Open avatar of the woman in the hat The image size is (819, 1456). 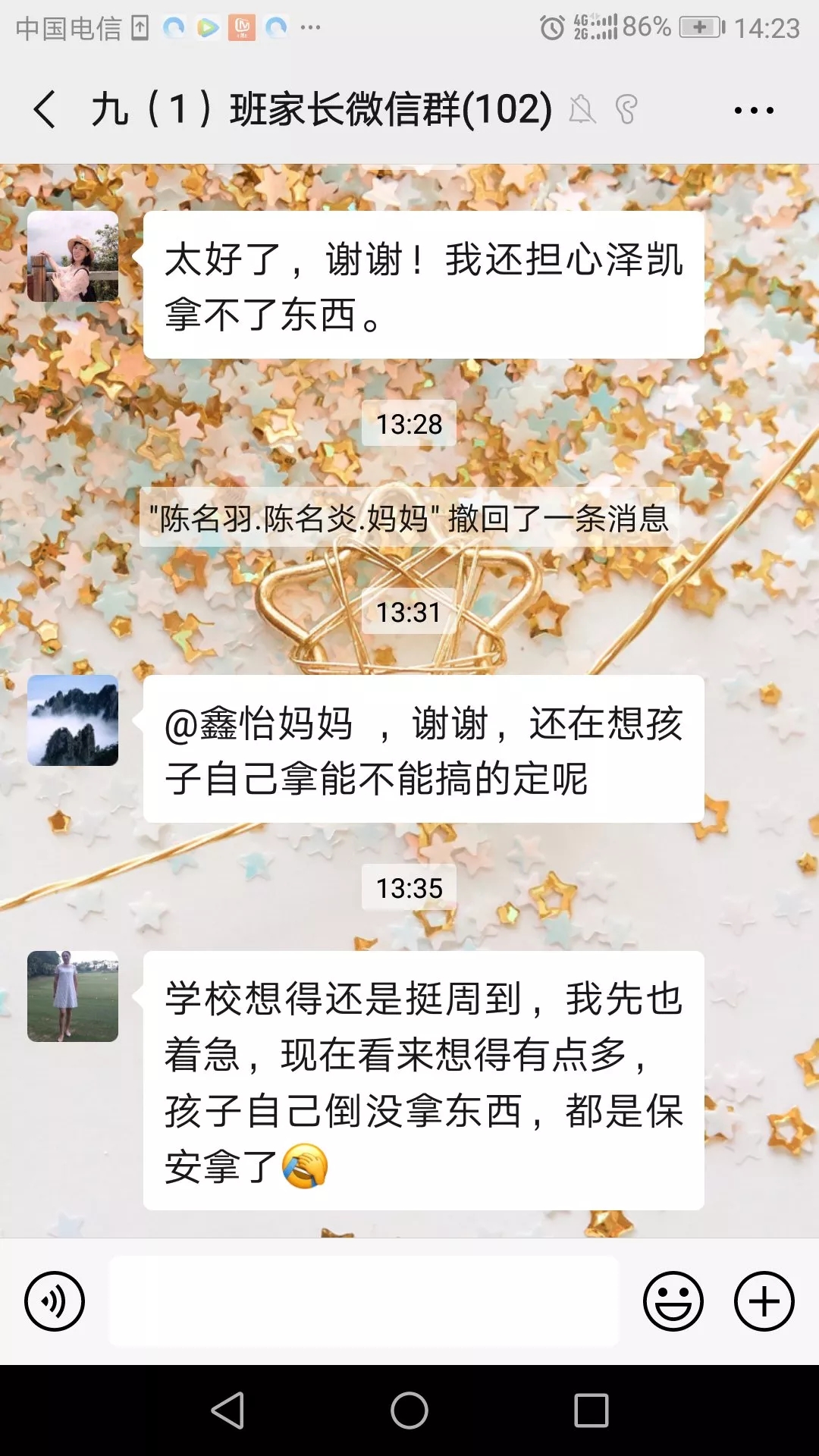[x=73, y=257]
